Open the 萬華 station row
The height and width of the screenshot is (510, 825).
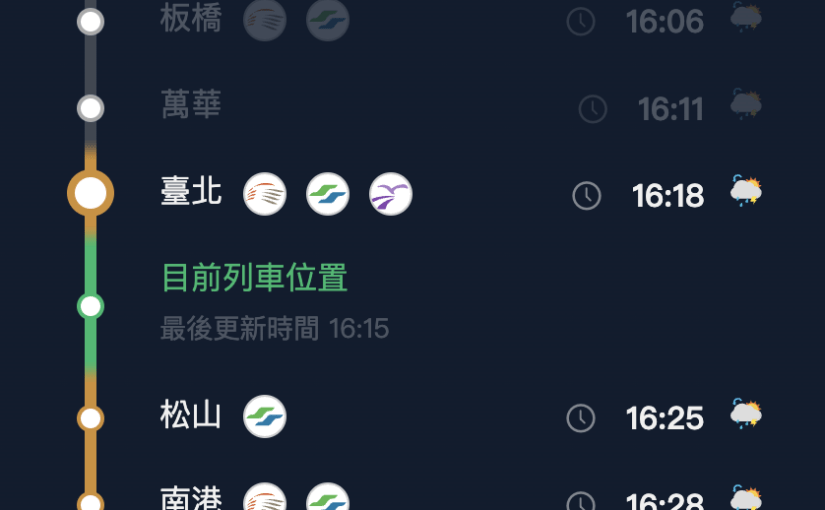click(x=191, y=105)
